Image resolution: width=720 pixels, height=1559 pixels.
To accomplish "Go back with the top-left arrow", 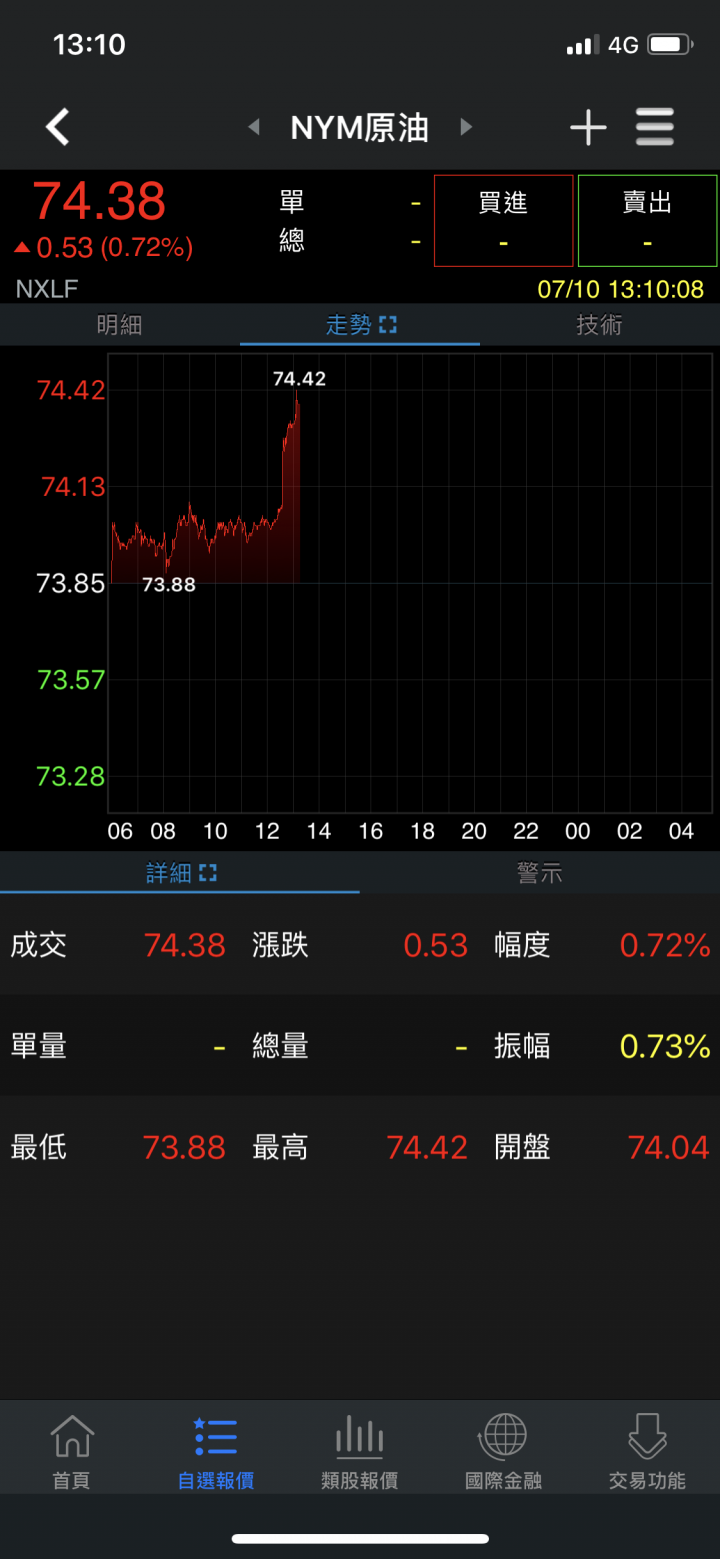I will [58, 127].
